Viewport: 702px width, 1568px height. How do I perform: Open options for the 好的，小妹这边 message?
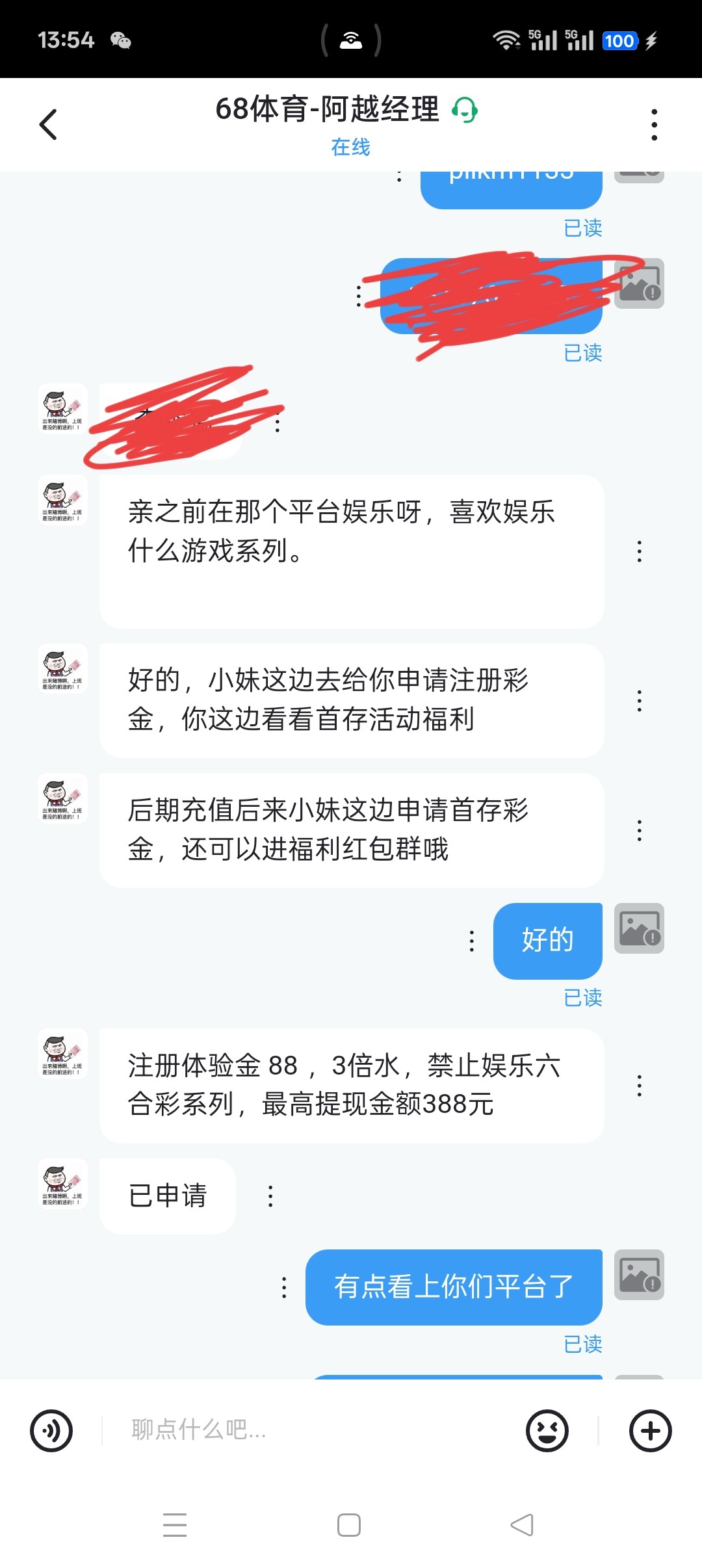pyautogui.click(x=640, y=701)
